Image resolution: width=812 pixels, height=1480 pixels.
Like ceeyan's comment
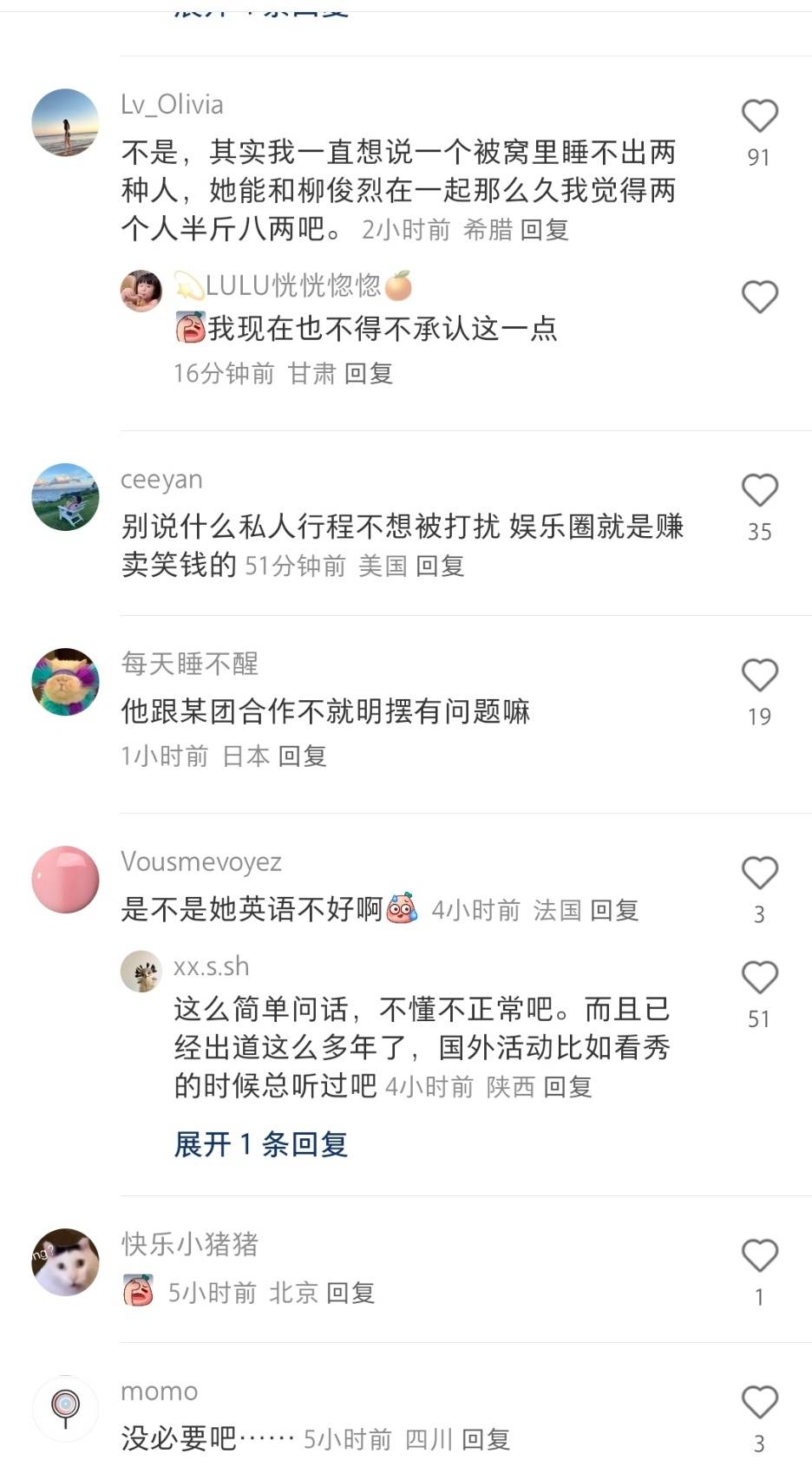click(759, 491)
